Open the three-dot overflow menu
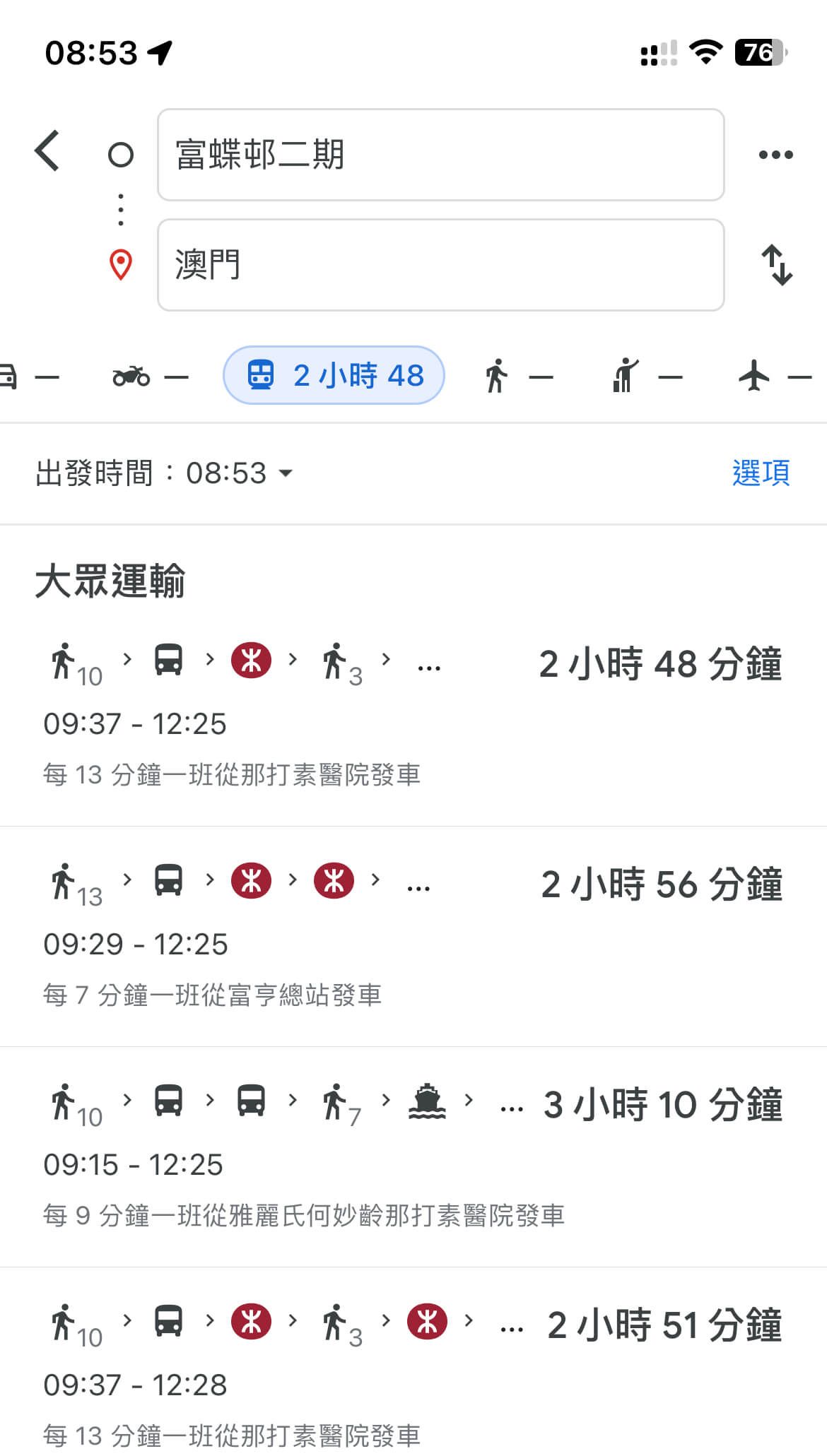The height and width of the screenshot is (1456, 827). (x=775, y=155)
